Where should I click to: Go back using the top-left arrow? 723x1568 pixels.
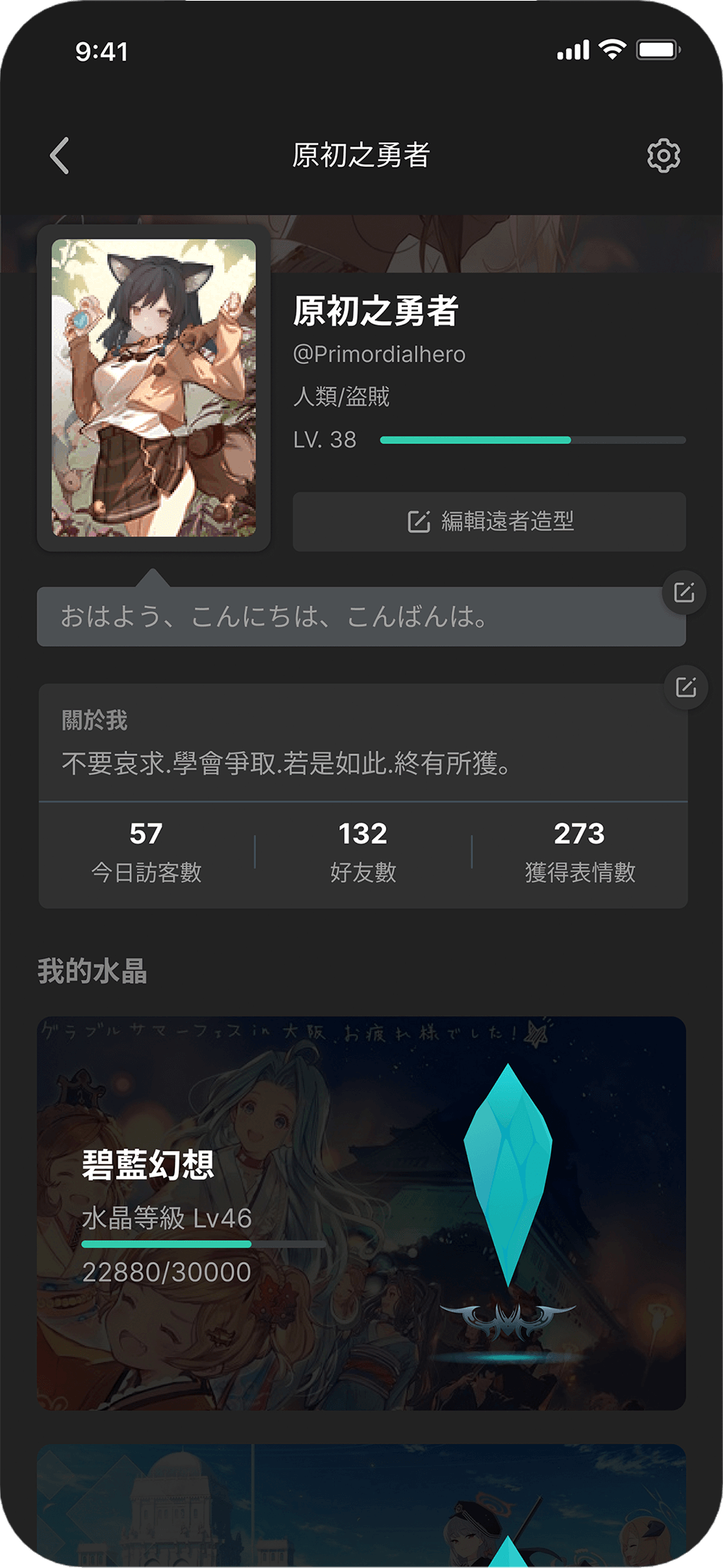(x=60, y=155)
